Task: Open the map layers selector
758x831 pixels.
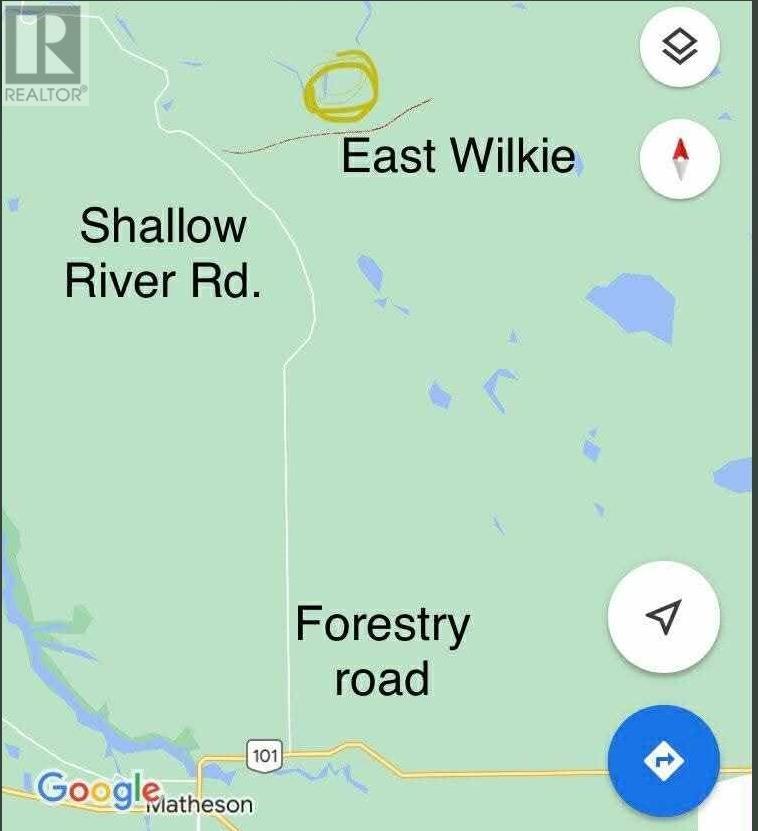Action: point(680,46)
